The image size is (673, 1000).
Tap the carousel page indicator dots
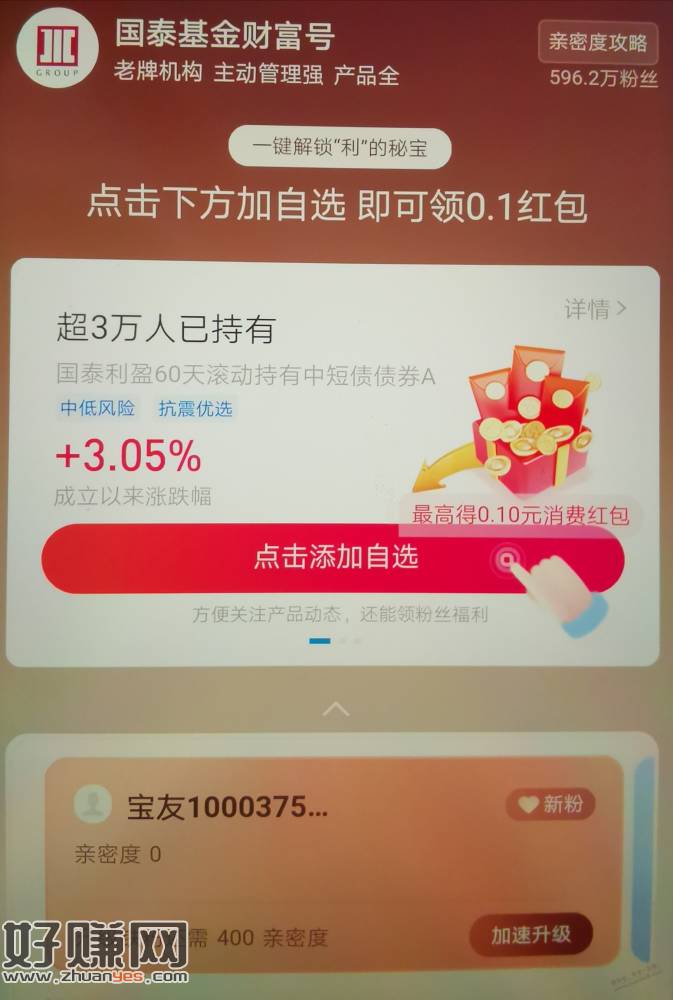point(334,640)
